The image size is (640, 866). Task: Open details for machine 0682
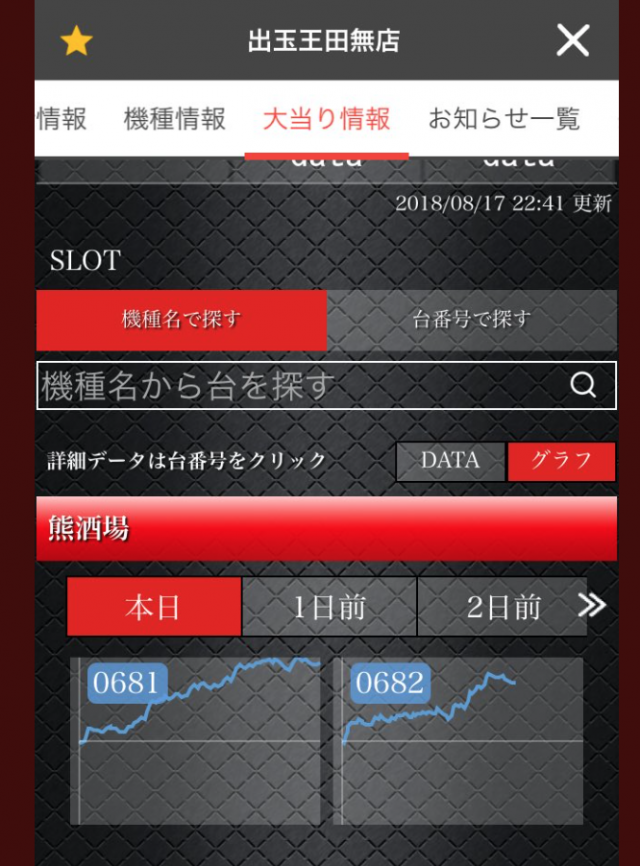point(390,683)
